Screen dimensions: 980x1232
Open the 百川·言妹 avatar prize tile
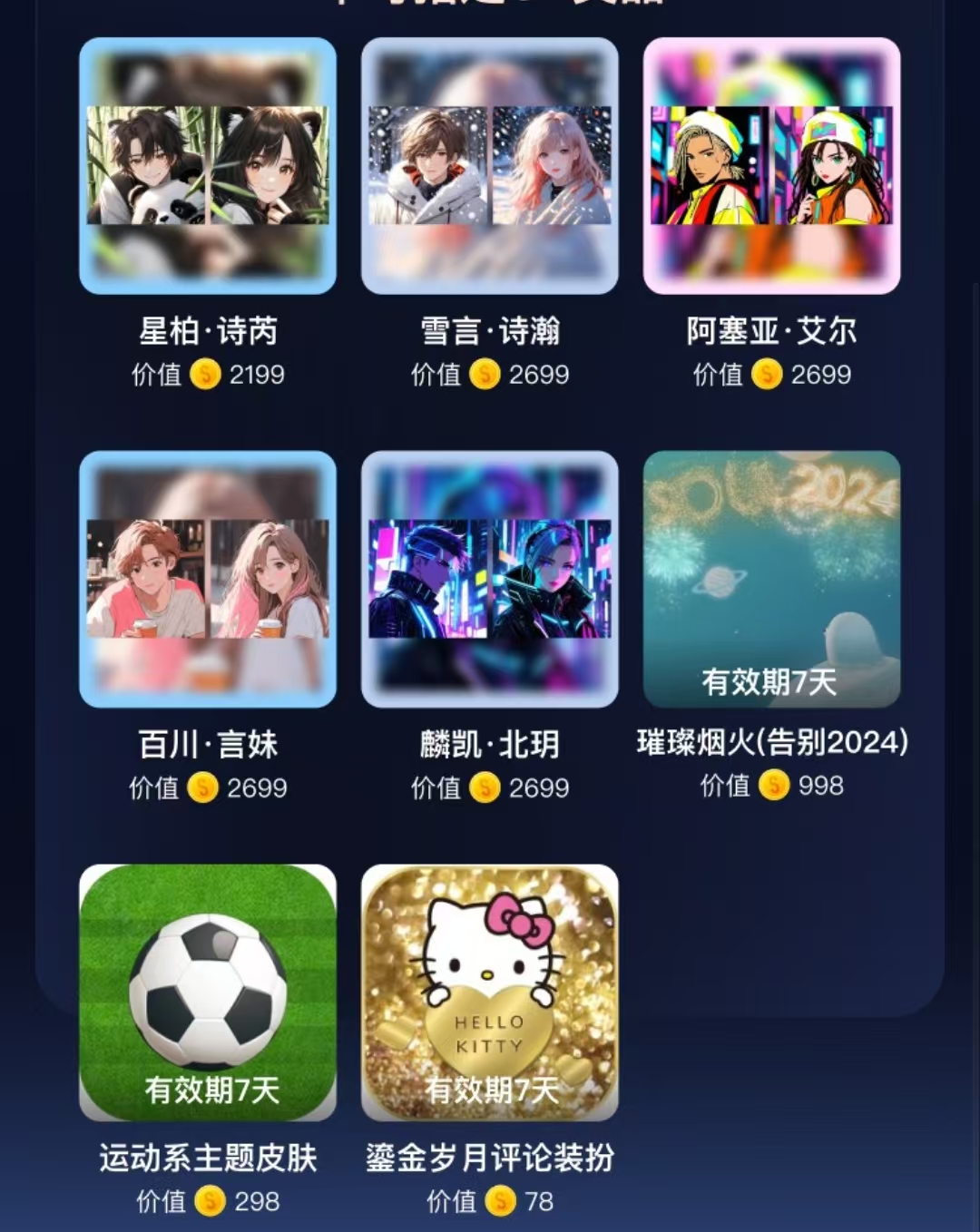click(x=208, y=579)
